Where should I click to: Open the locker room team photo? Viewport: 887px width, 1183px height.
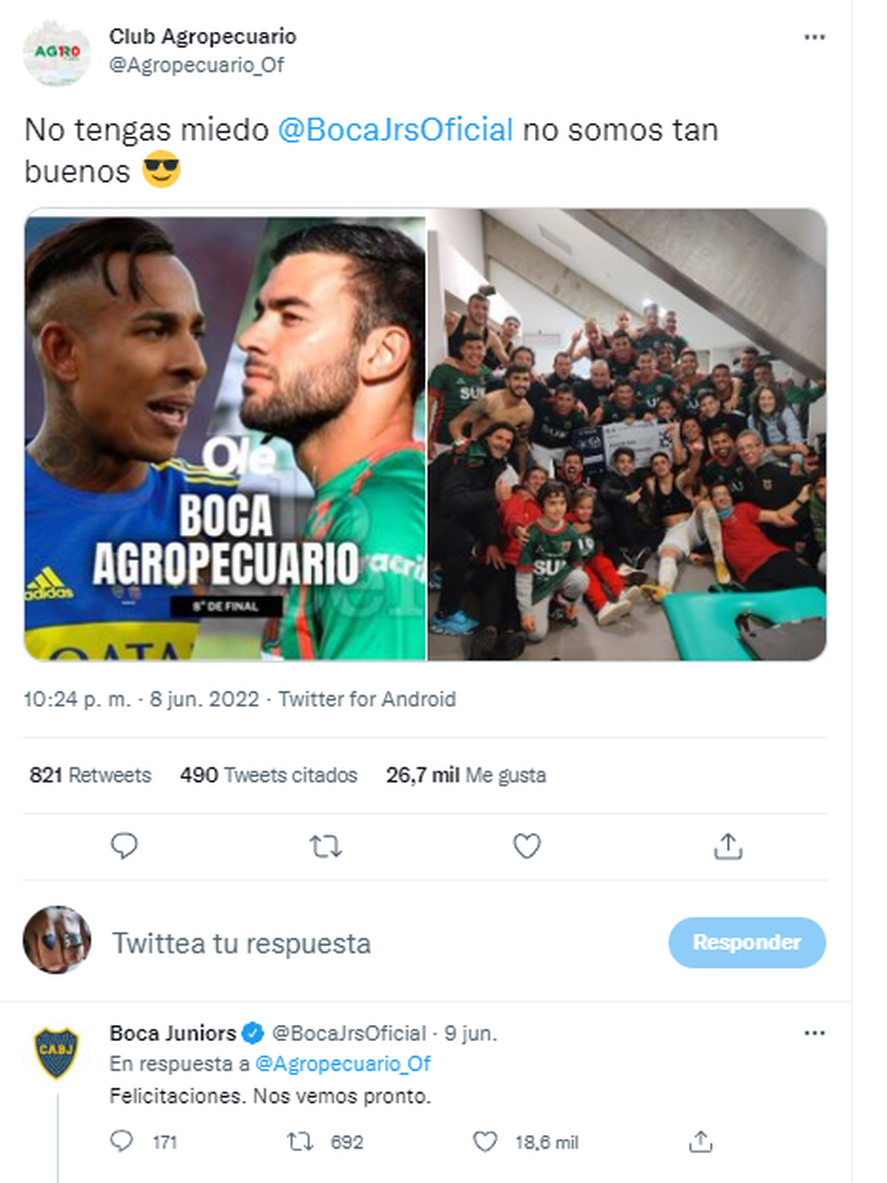click(627, 435)
